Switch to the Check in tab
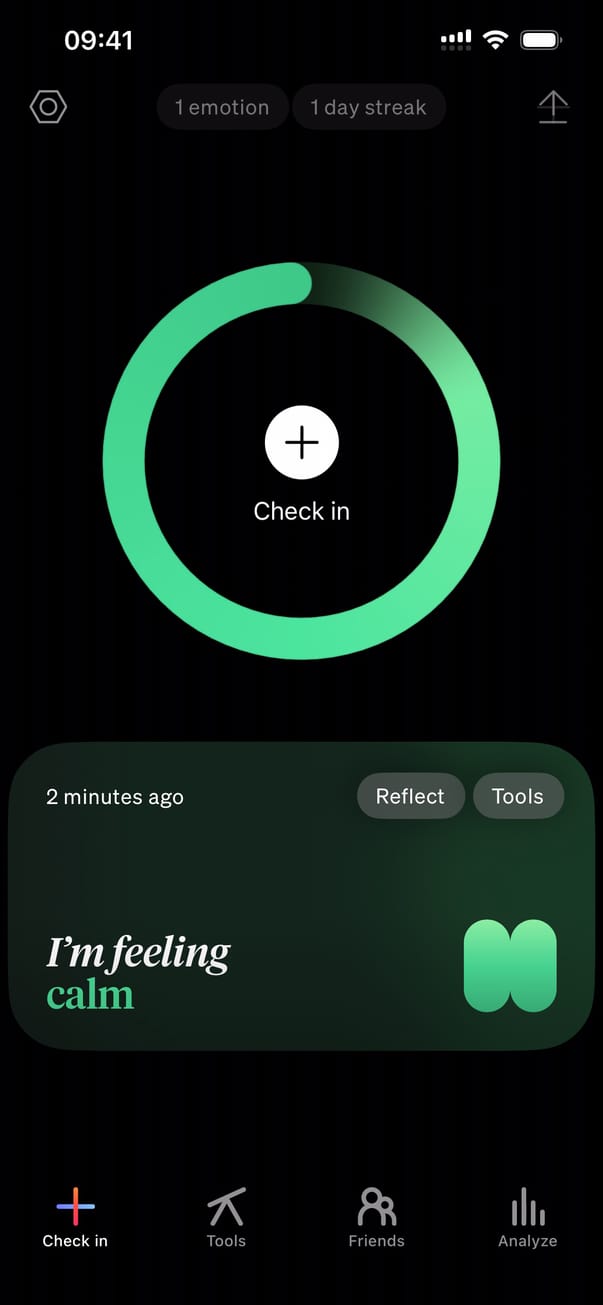Screen dimensions: 603x1305 (x=75, y=1218)
